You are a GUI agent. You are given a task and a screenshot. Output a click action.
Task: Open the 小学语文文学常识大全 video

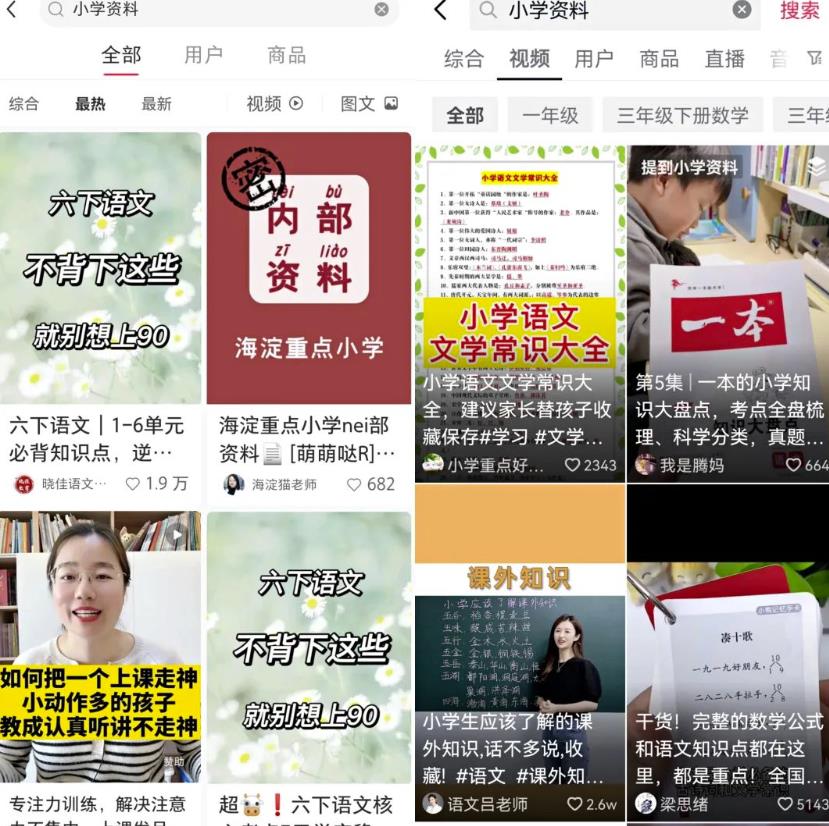[519, 300]
